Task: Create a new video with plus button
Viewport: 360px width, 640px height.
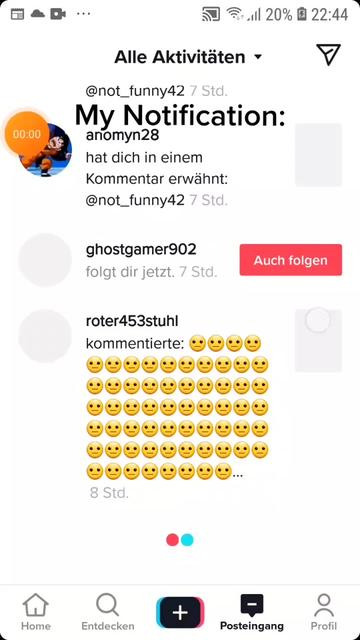Action: pyautogui.click(x=180, y=613)
